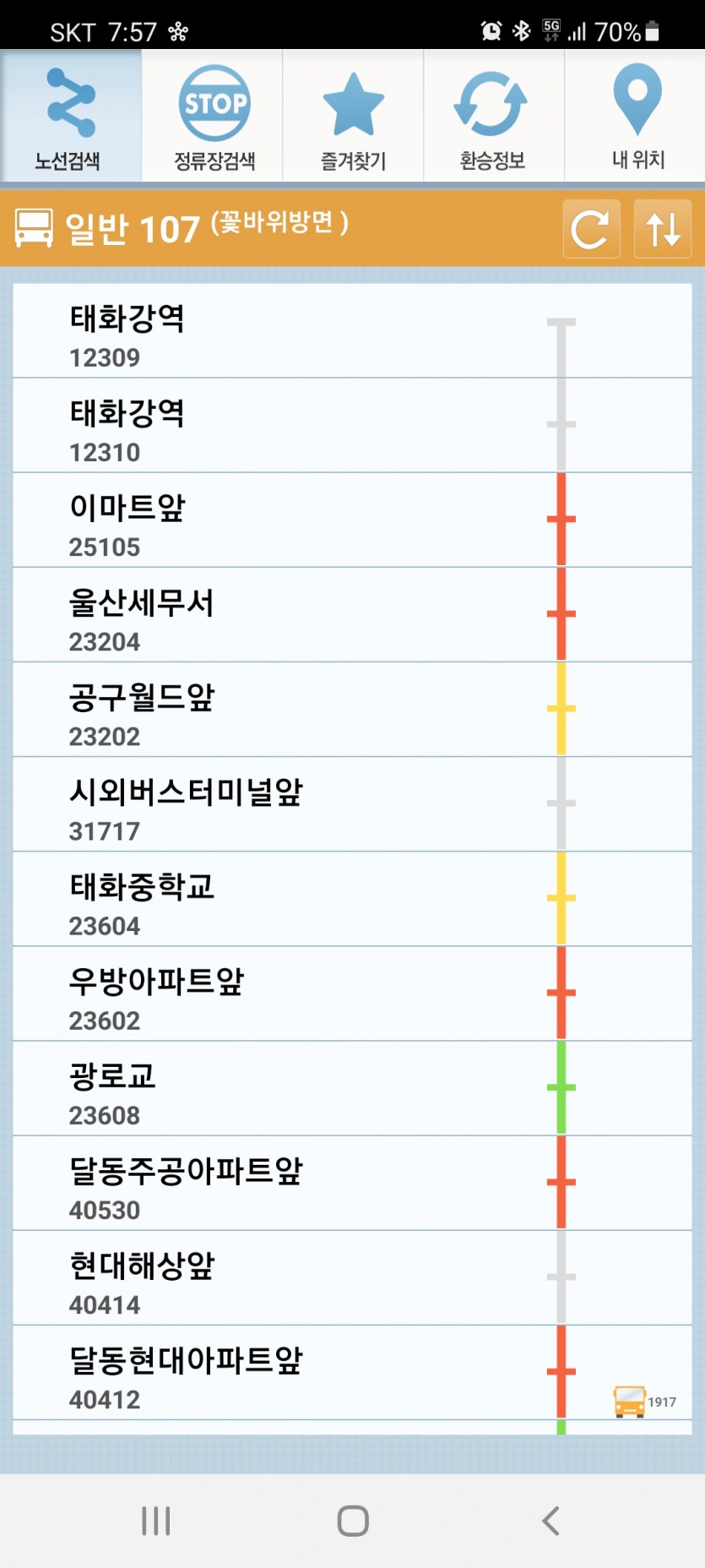Open the 정류장검색 tab
Image resolution: width=705 pixels, height=1568 pixels.
tap(212, 116)
